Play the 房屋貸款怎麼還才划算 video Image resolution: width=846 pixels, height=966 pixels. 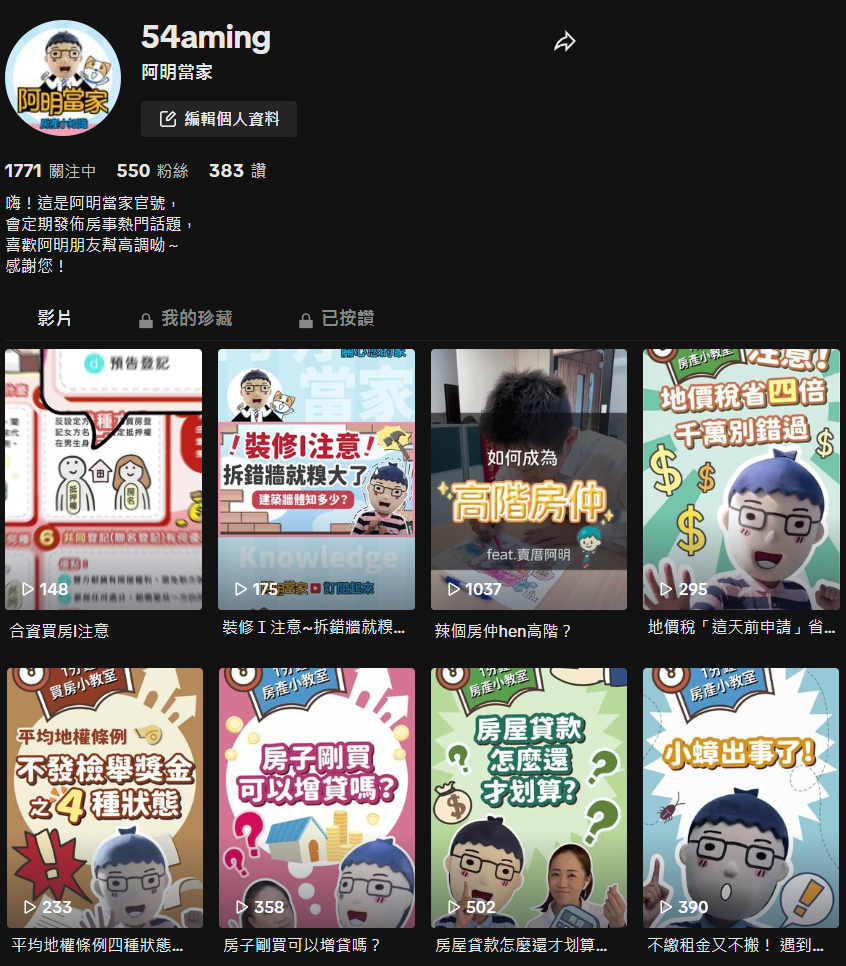point(529,798)
